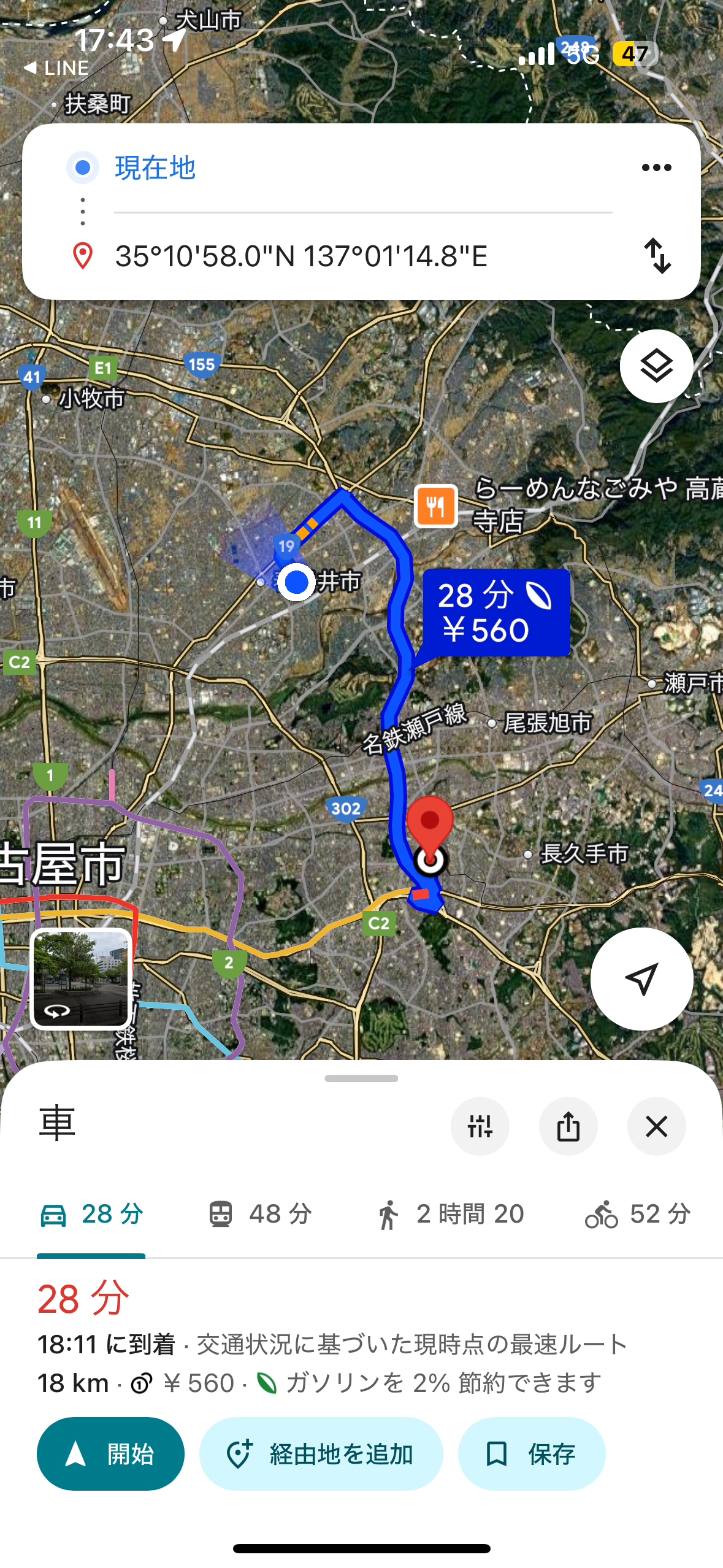This screenshot has width=723, height=1568.
Task: Switch to bicycle tab, 52 分
Action: pyautogui.click(x=638, y=1214)
